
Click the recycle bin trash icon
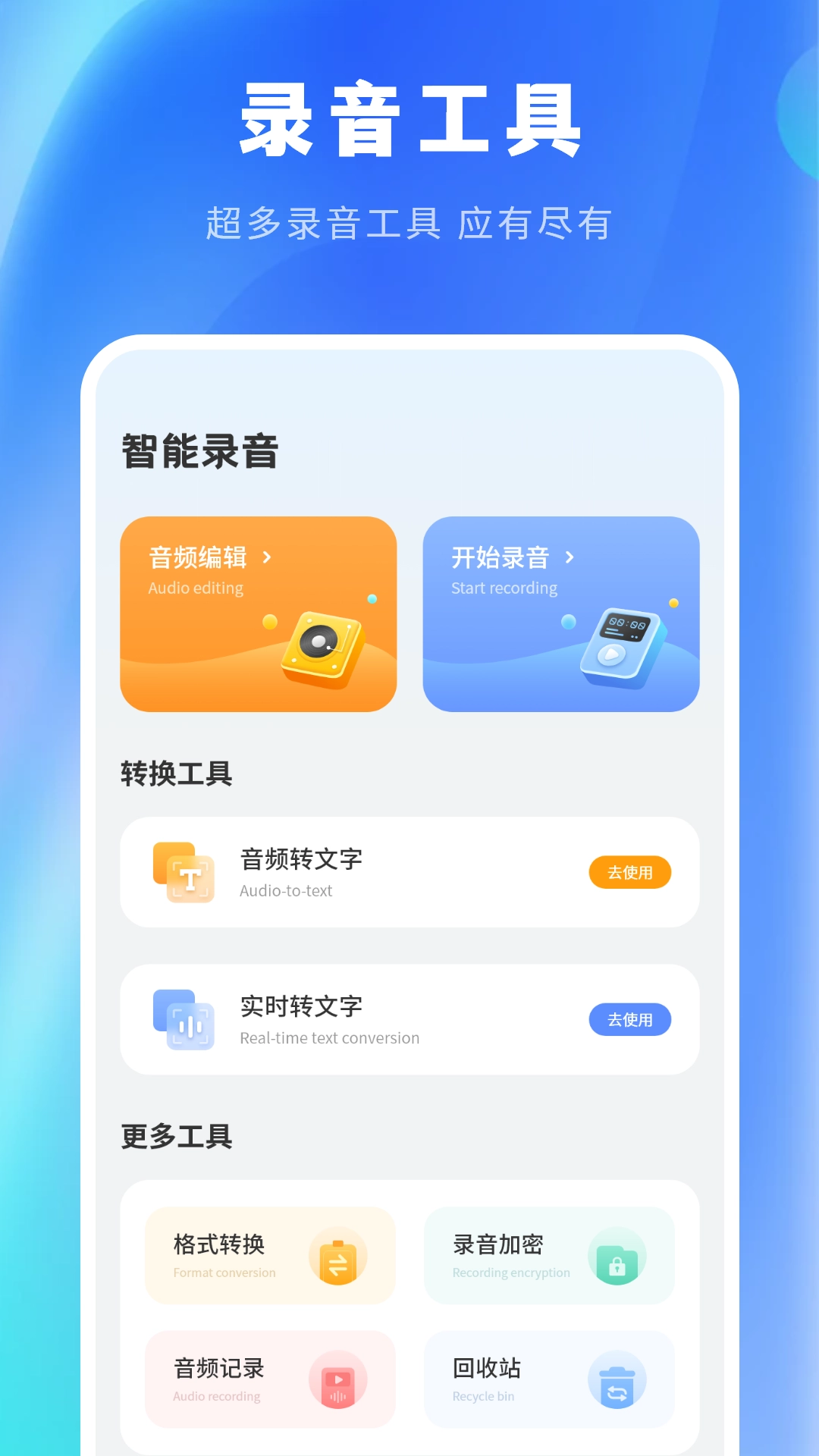click(617, 1379)
